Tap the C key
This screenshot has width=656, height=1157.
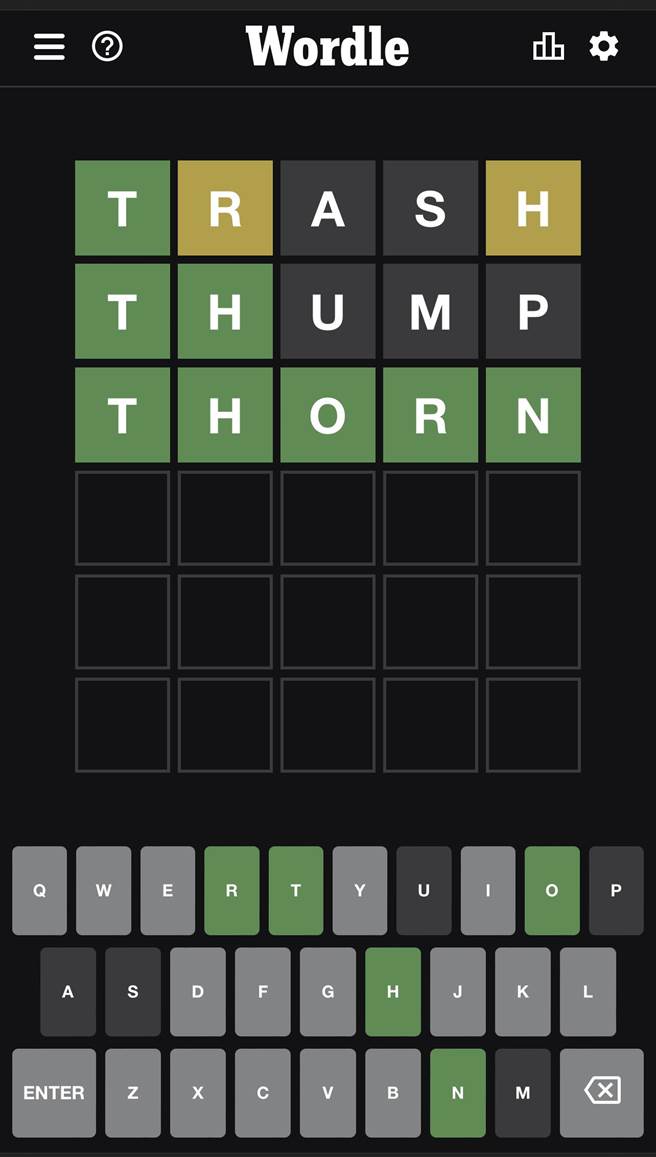tap(263, 1093)
